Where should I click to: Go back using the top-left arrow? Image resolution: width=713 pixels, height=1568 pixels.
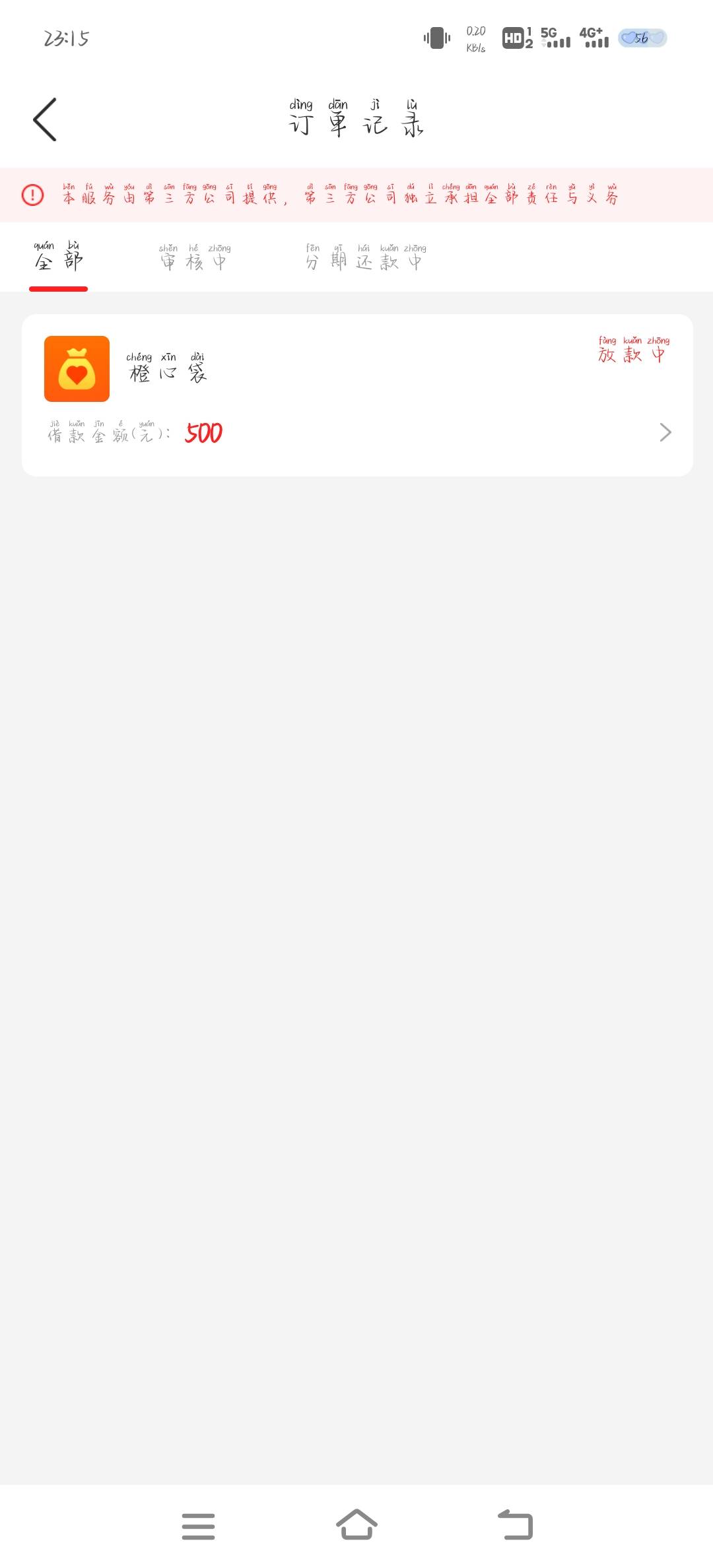click(45, 119)
